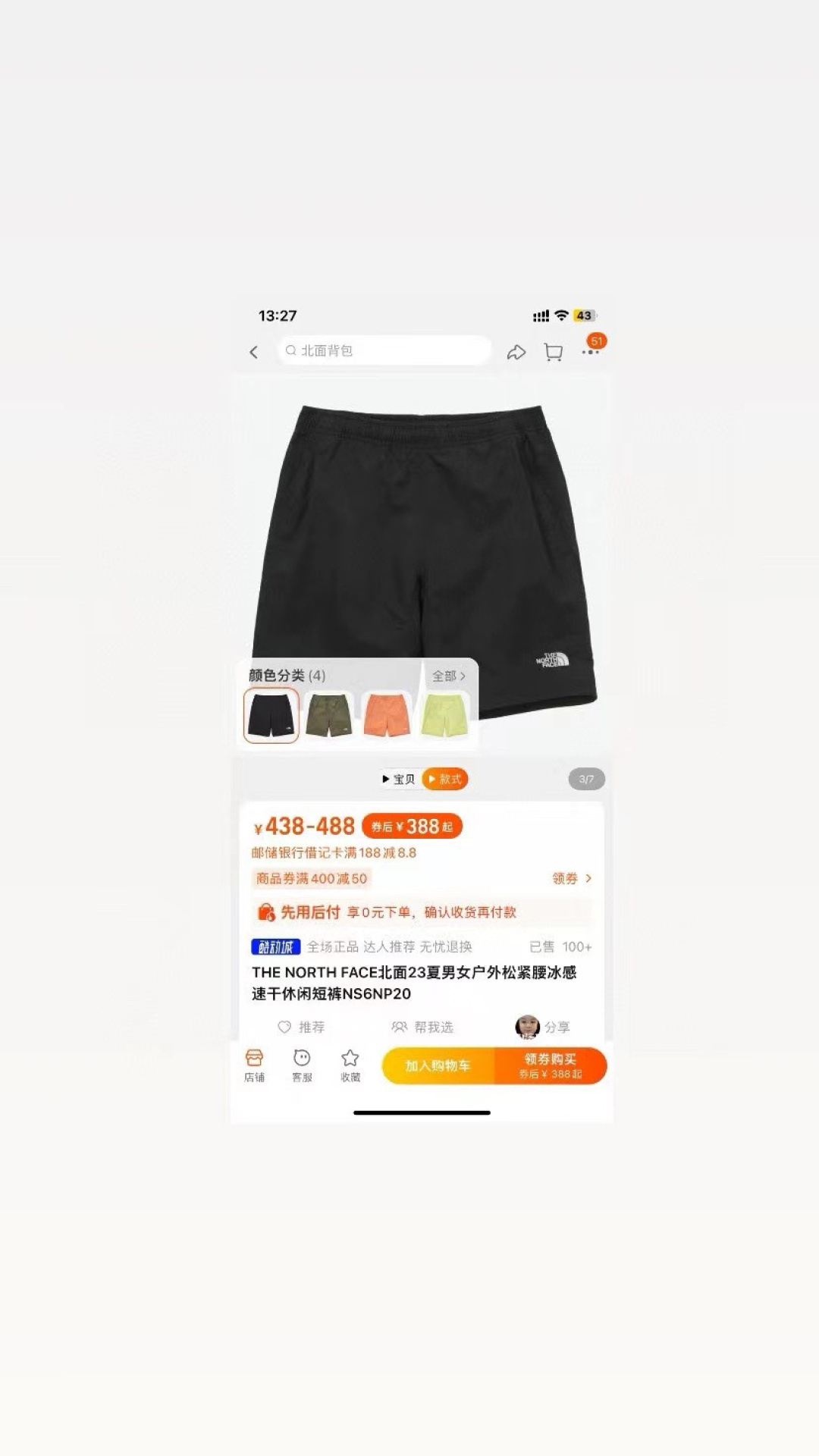Select the olive green shorts color option

pyautogui.click(x=329, y=715)
